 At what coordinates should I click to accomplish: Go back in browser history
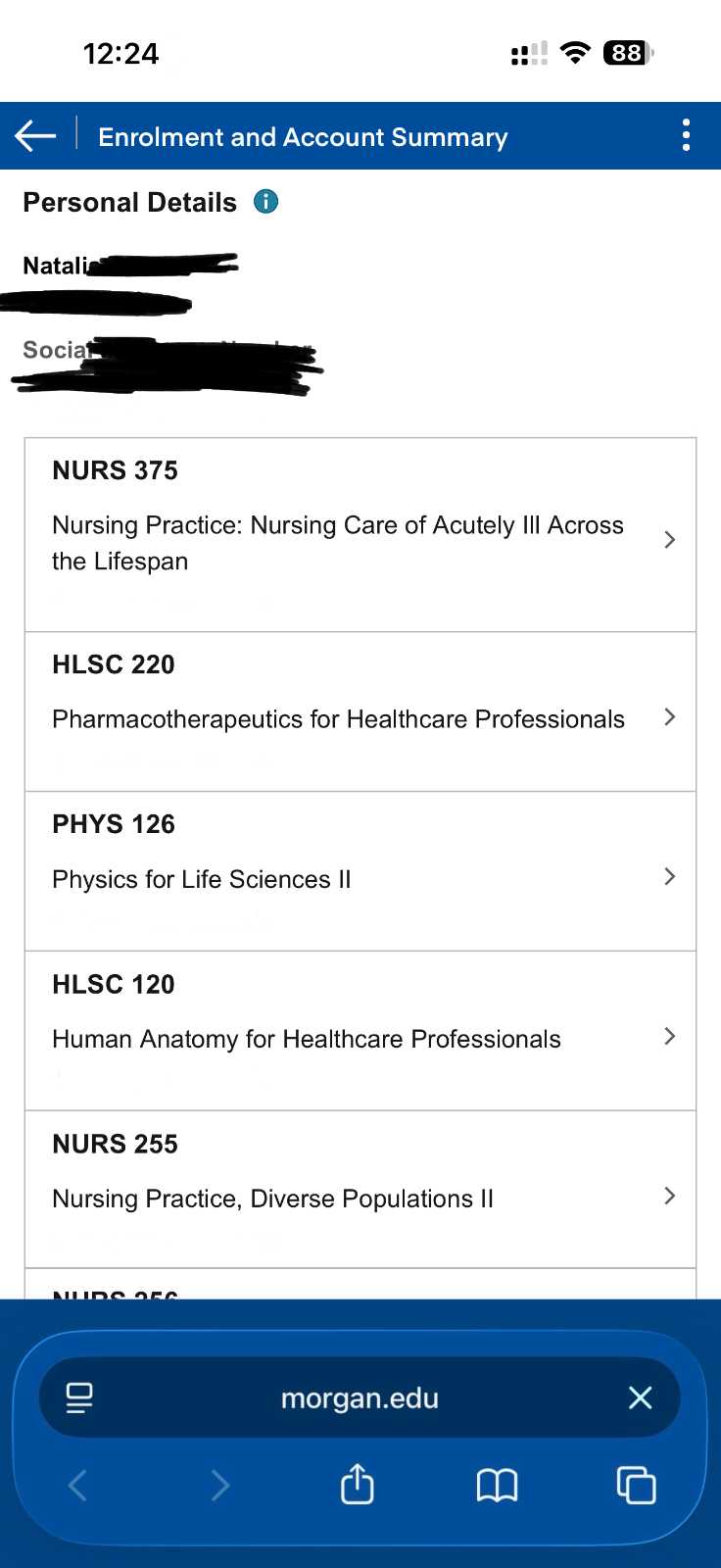click(x=78, y=1486)
